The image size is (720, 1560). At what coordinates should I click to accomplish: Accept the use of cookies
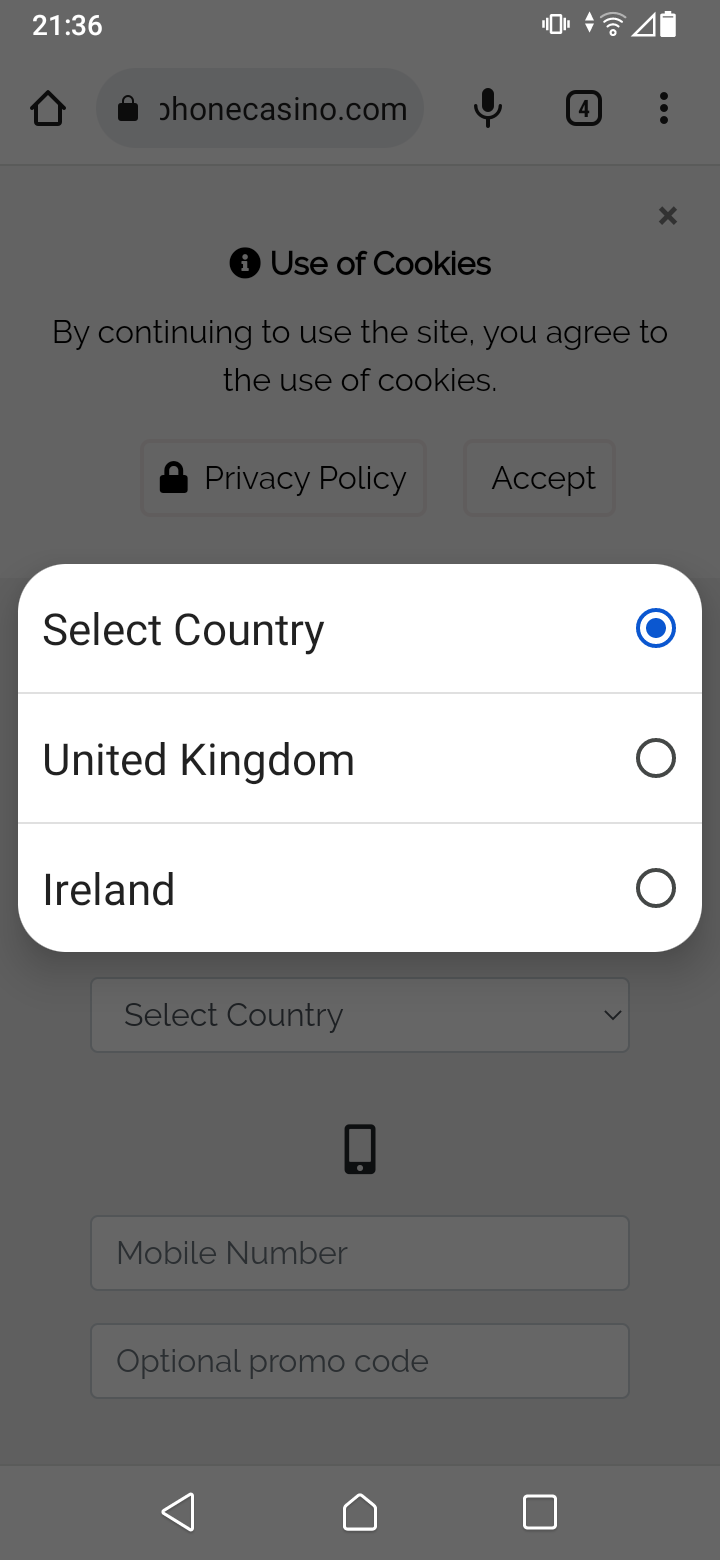pos(542,478)
